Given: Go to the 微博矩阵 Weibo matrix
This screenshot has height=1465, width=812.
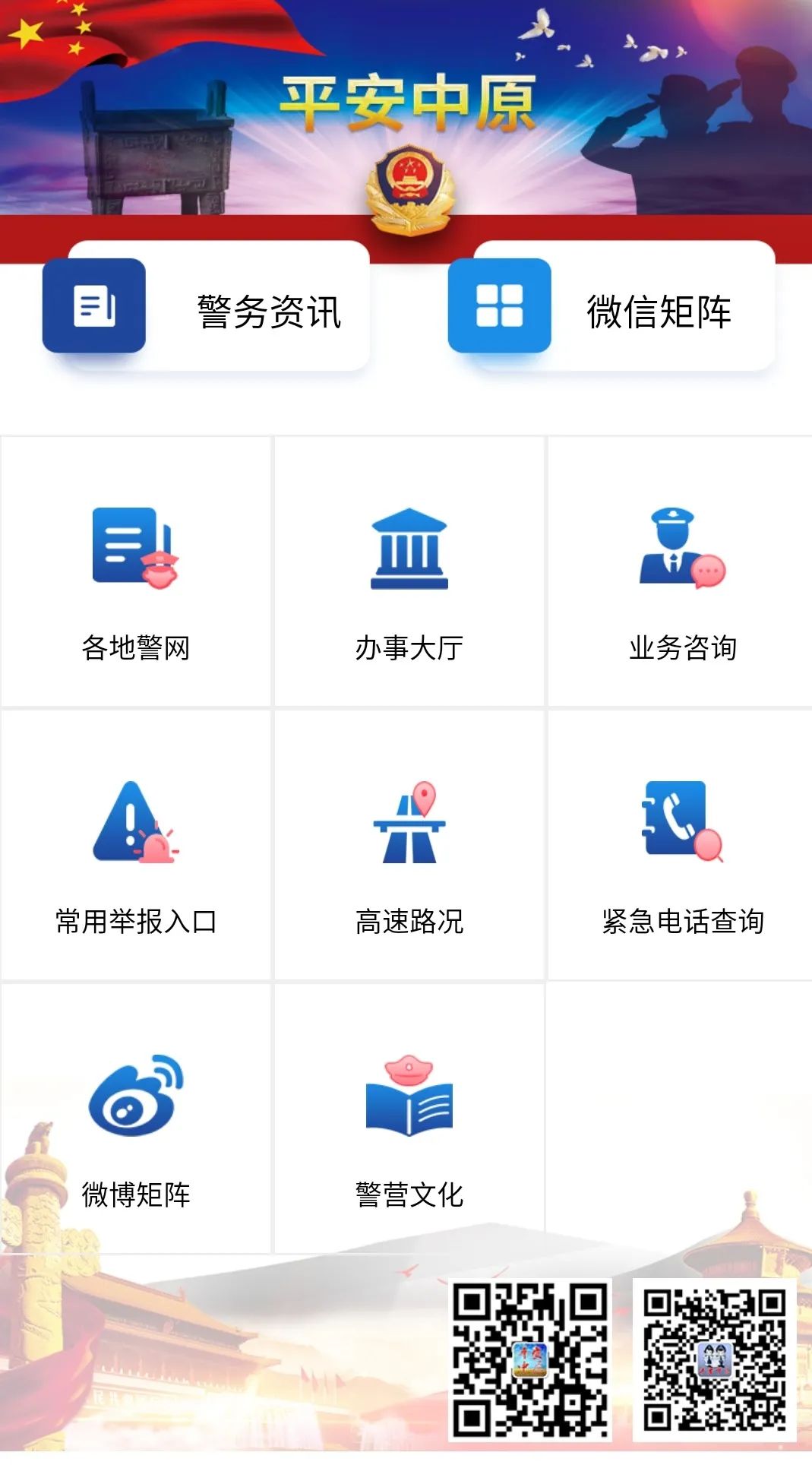Looking at the screenshot, I should pyautogui.click(x=136, y=1119).
